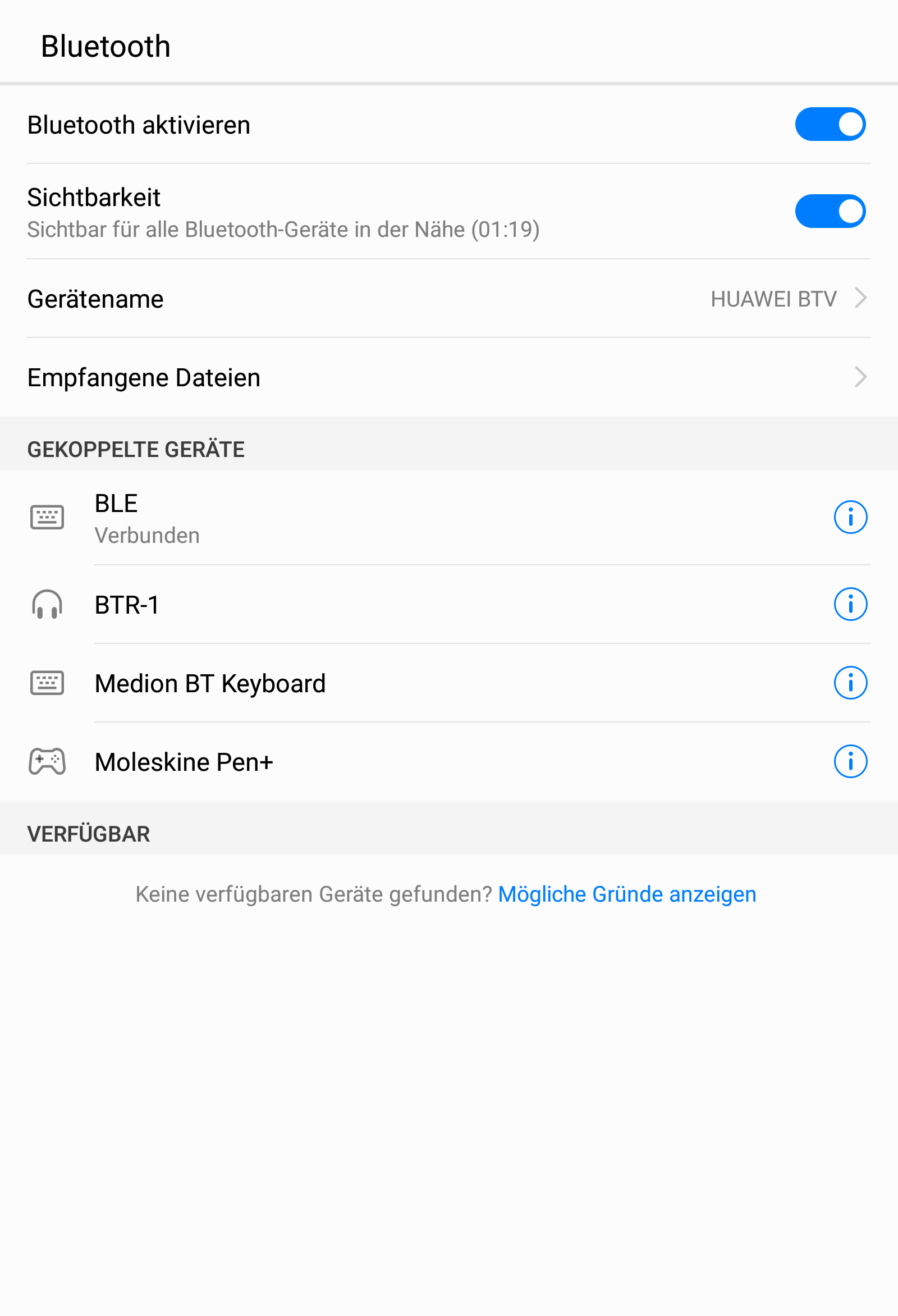Select the Moleskine Pen+ device

click(396, 762)
